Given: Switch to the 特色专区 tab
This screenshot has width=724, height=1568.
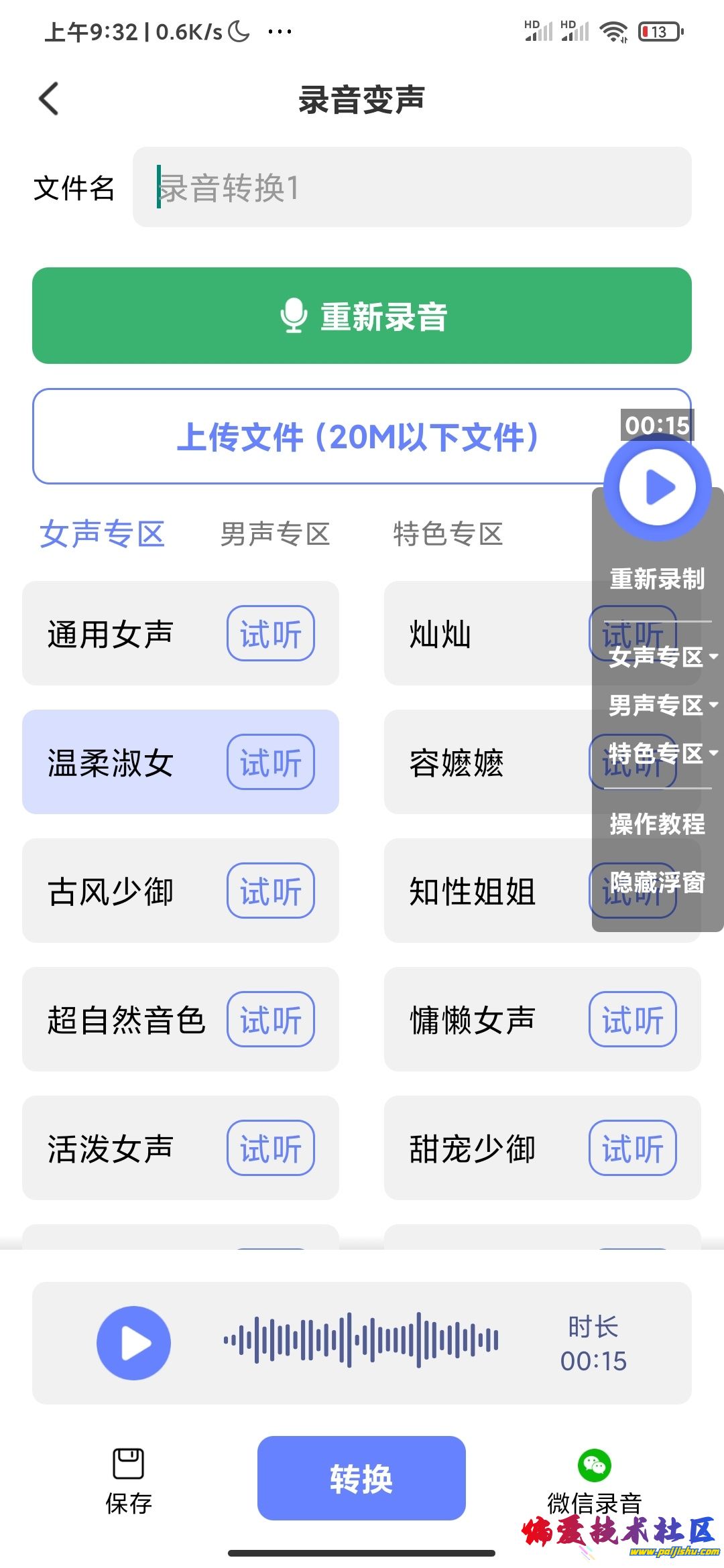Looking at the screenshot, I should pyautogui.click(x=448, y=535).
